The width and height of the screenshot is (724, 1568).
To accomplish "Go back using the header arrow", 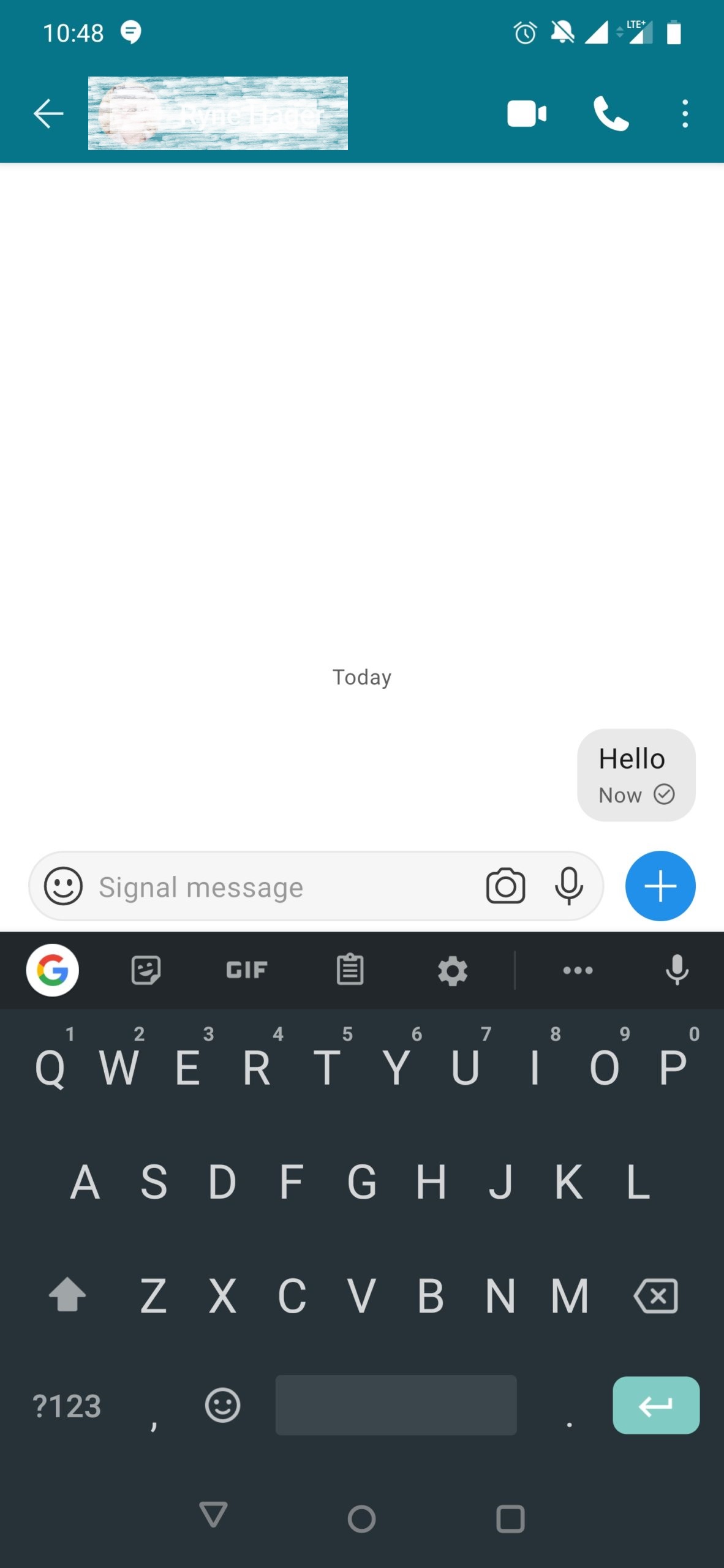I will tap(48, 114).
